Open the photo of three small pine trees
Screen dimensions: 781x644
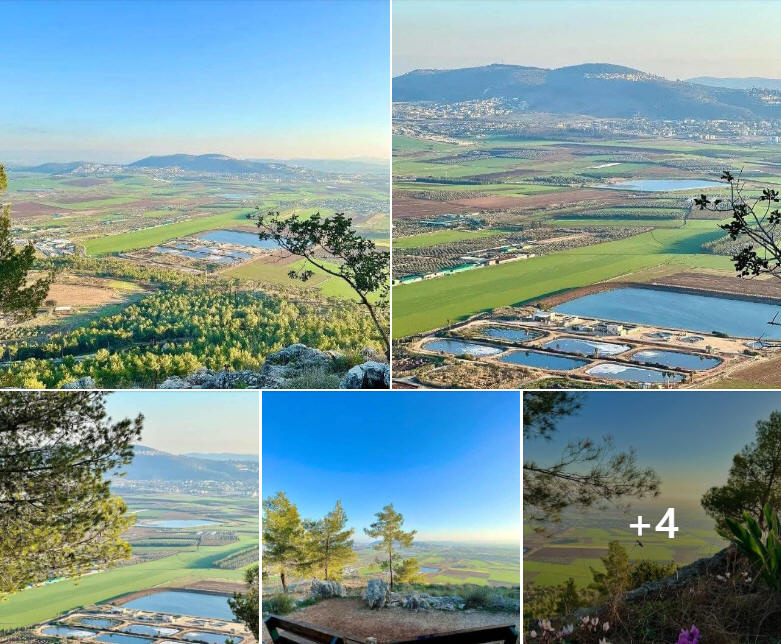[x=390, y=517]
